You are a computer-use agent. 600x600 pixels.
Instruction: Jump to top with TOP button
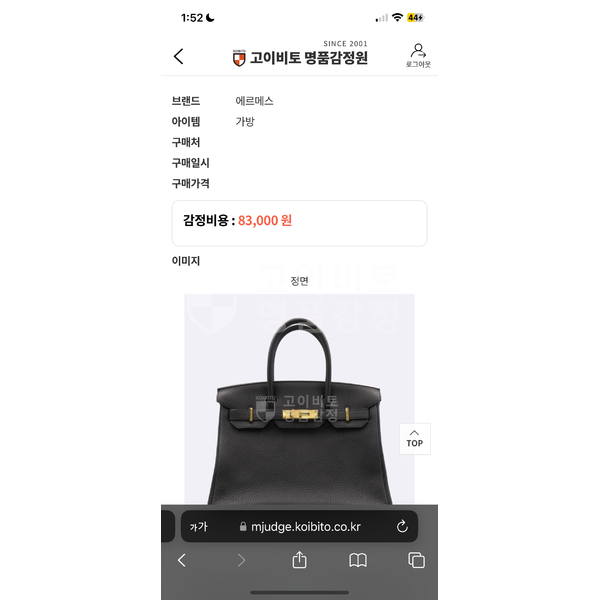click(x=415, y=438)
